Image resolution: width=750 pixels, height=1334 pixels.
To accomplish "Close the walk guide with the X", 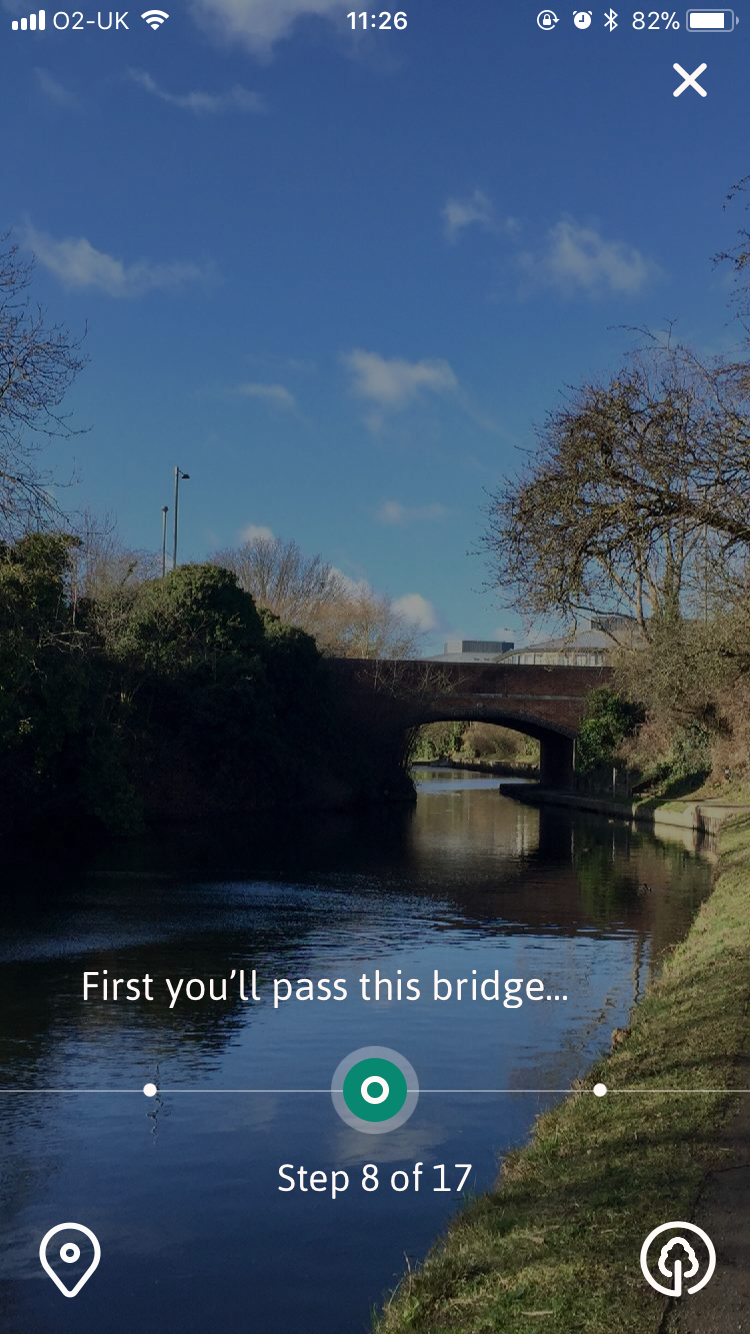I will pyautogui.click(x=690, y=80).
